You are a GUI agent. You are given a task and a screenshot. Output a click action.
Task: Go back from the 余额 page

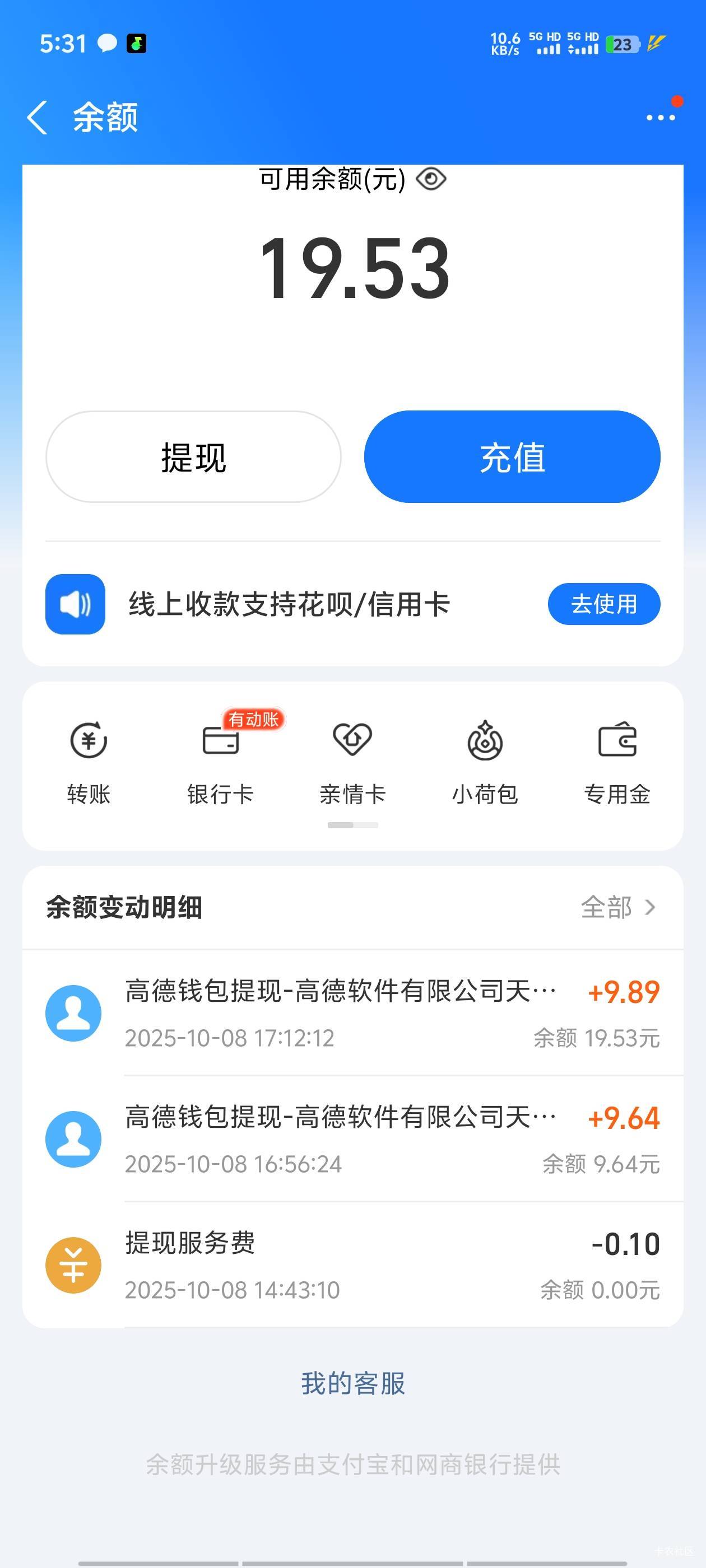coord(37,117)
